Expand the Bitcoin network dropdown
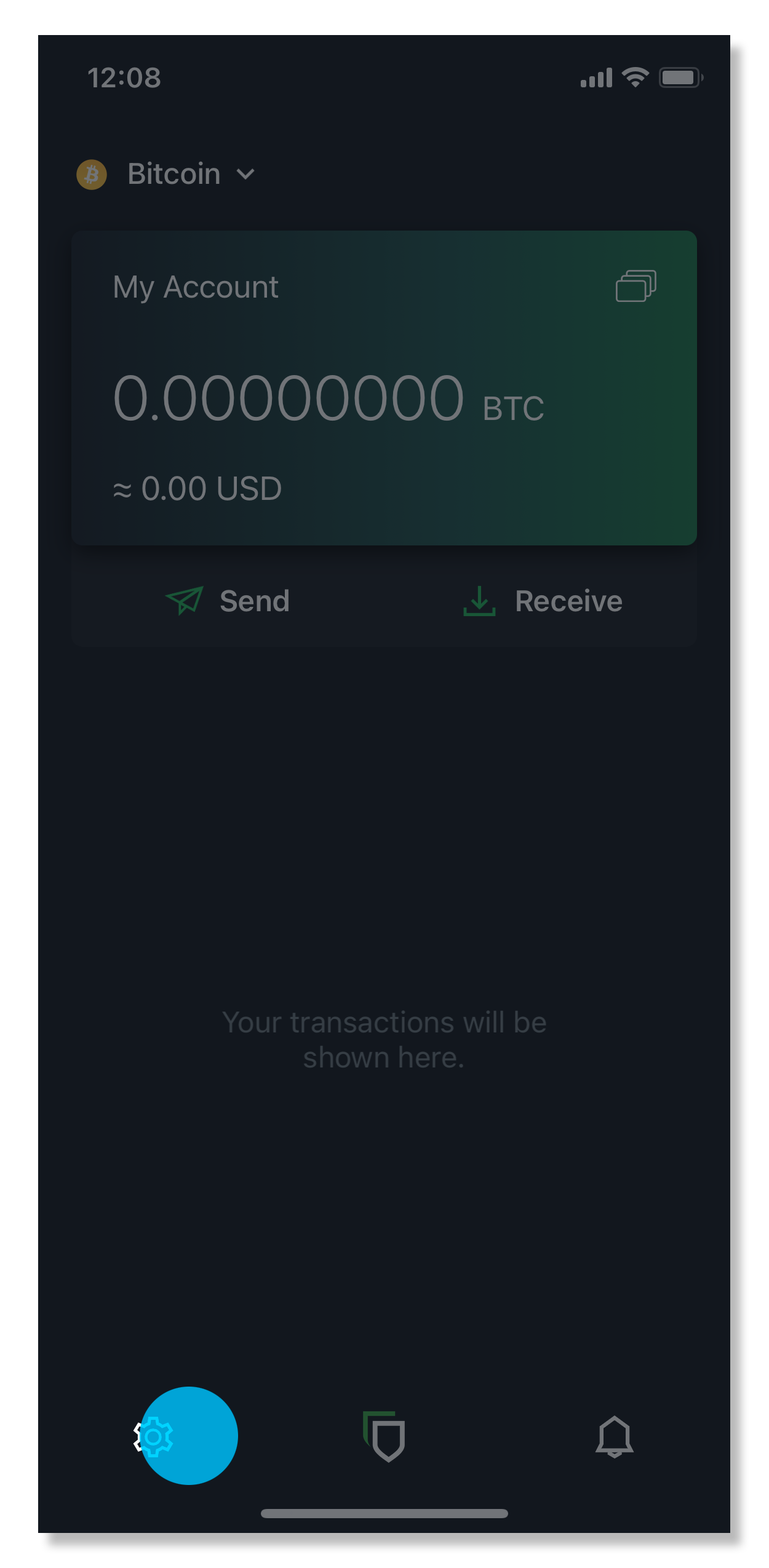The image size is (769, 1568). click(x=166, y=174)
